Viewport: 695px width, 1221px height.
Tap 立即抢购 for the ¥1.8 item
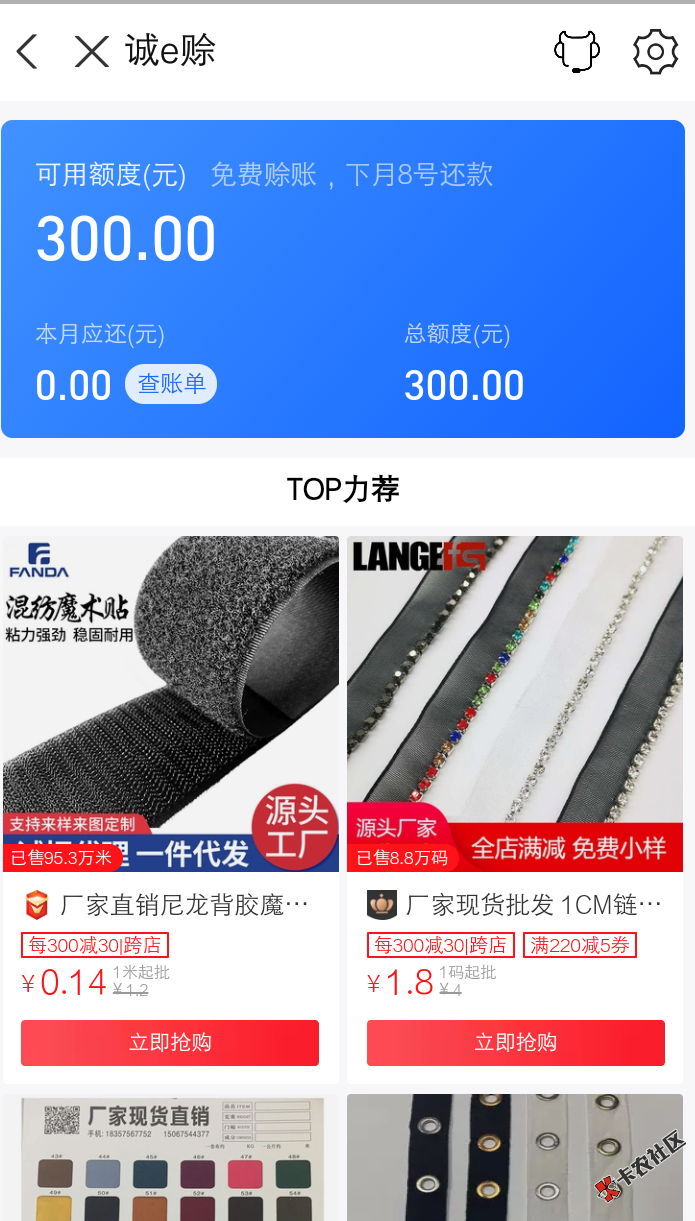(x=515, y=1043)
